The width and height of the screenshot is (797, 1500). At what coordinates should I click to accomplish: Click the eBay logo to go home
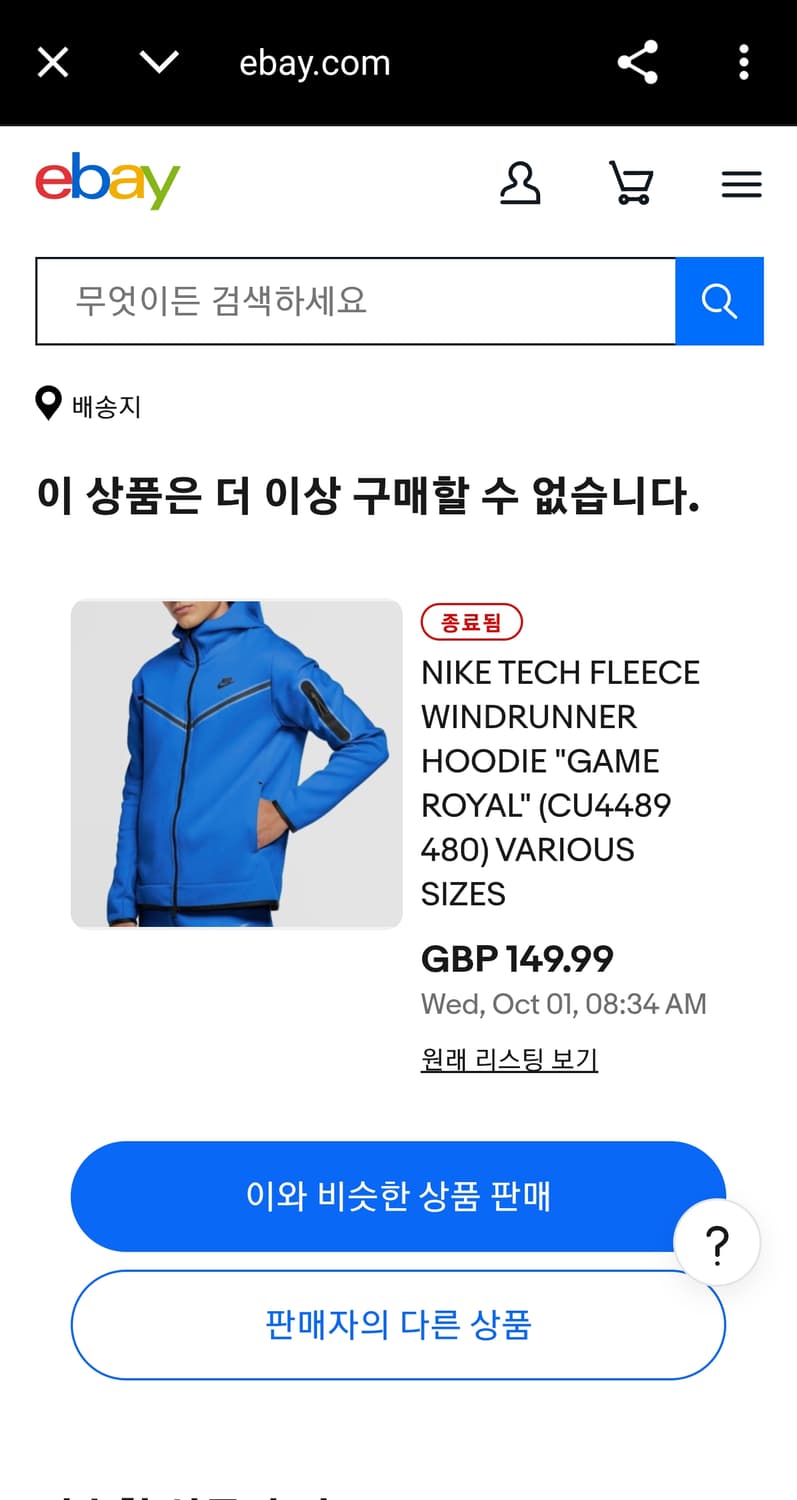(x=106, y=181)
